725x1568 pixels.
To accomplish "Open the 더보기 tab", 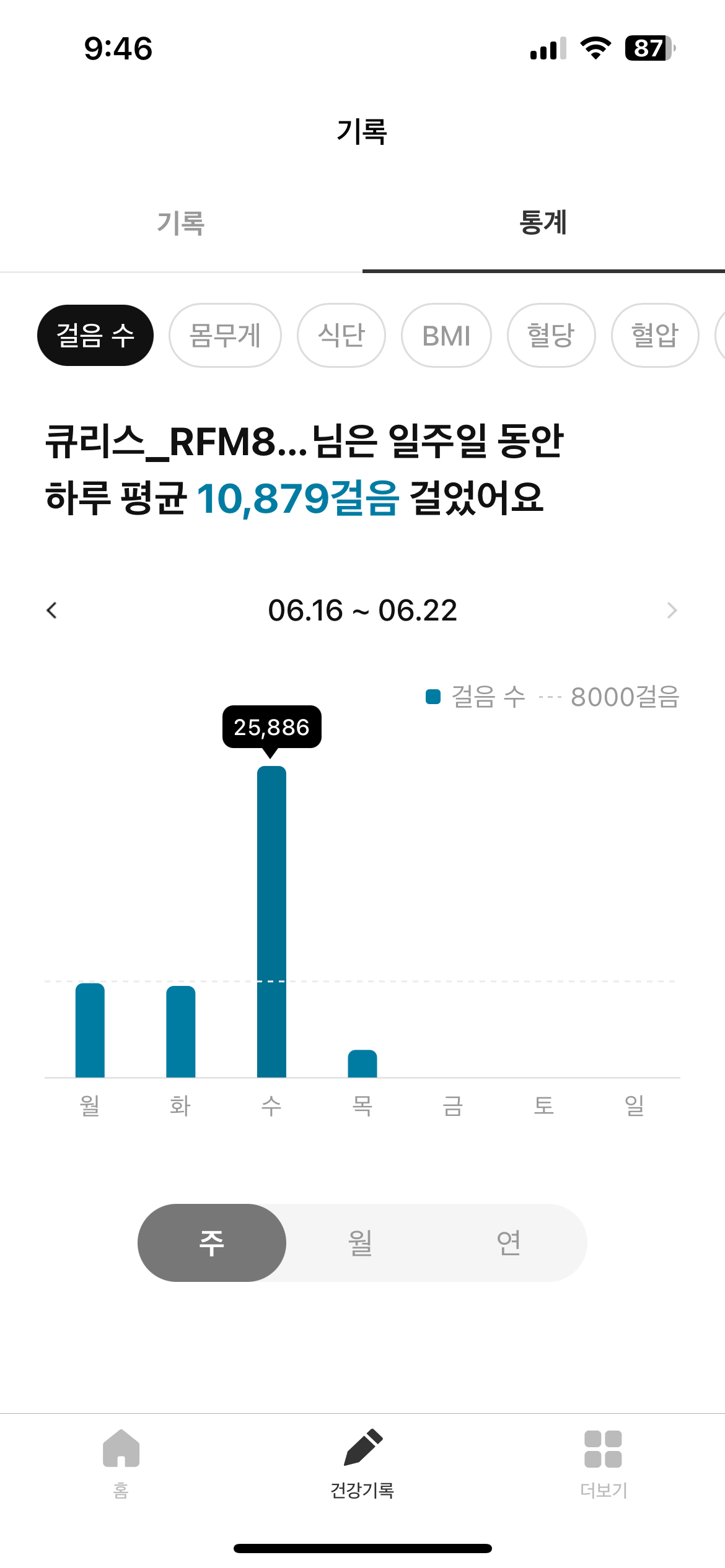I will pos(604,1463).
